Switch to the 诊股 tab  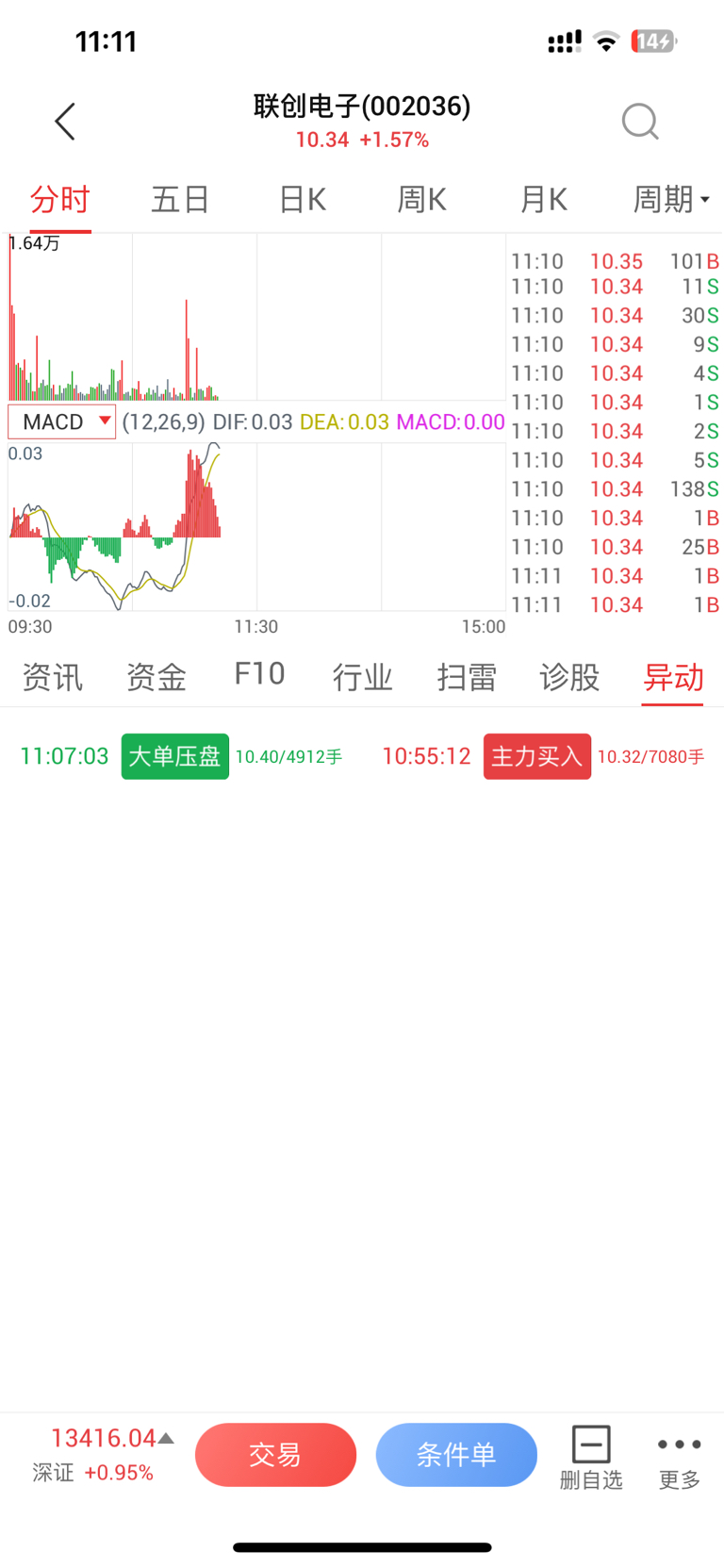(569, 677)
